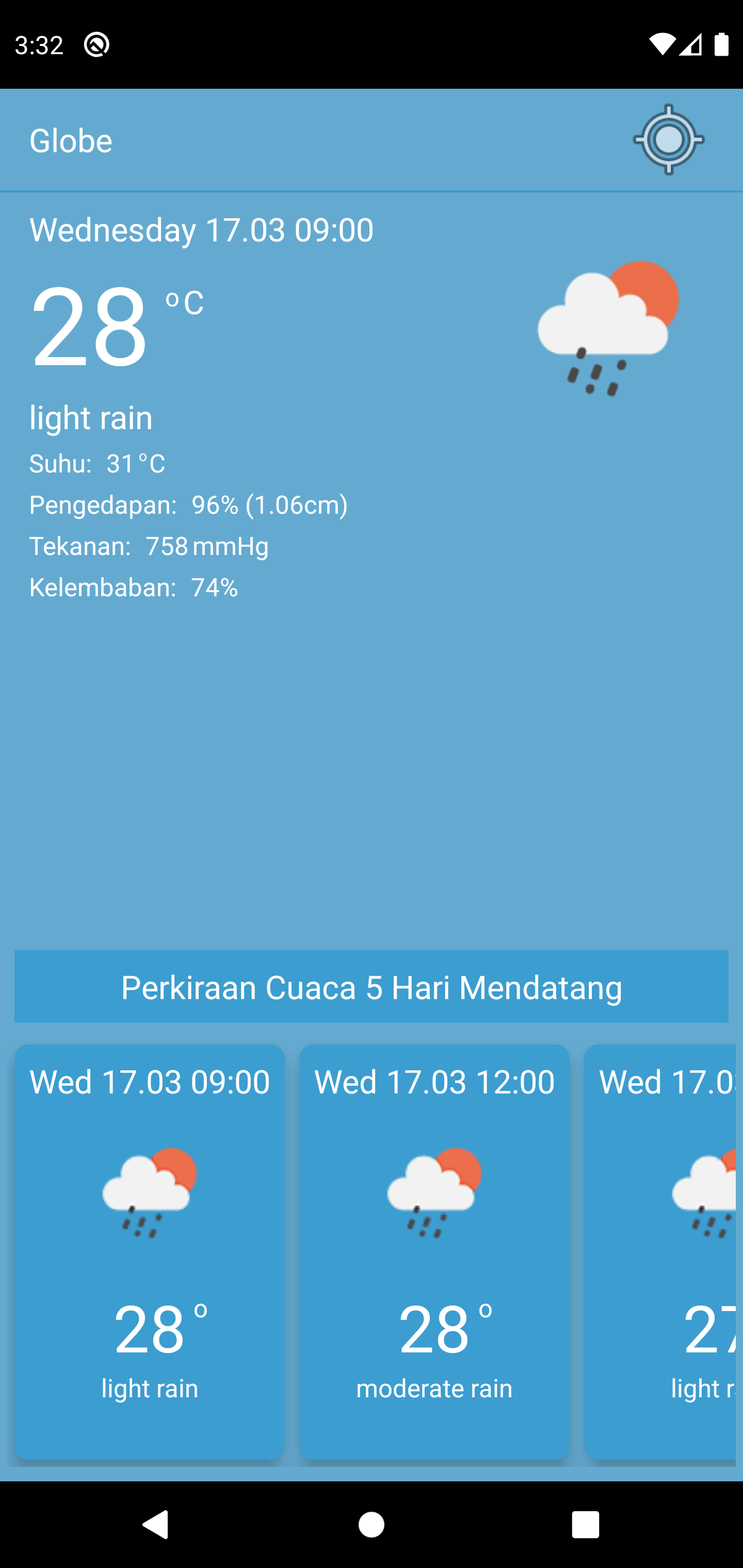
Task: Open the Globe location field
Action: coord(304,141)
